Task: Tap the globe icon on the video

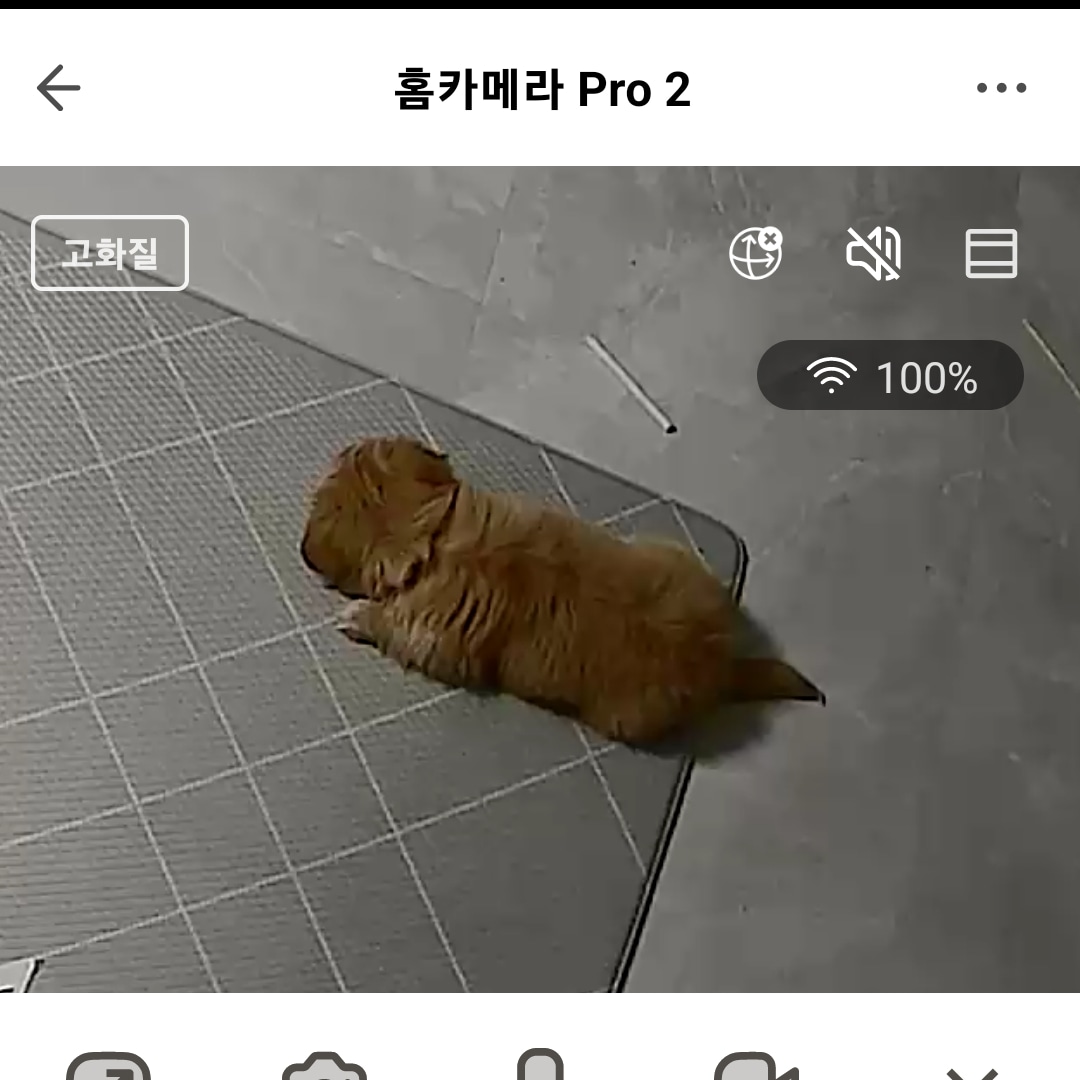Action: [755, 253]
